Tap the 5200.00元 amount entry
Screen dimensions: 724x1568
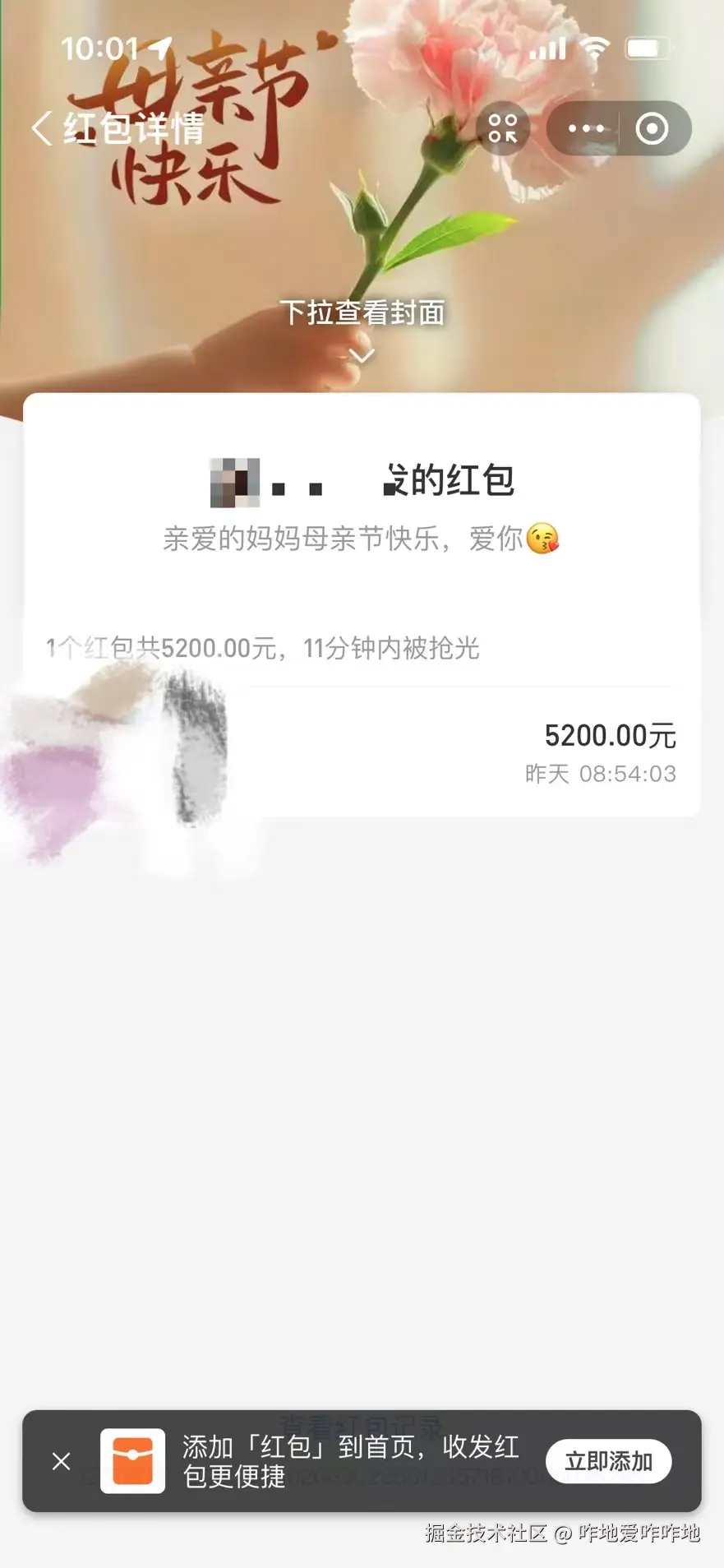(x=610, y=736)
